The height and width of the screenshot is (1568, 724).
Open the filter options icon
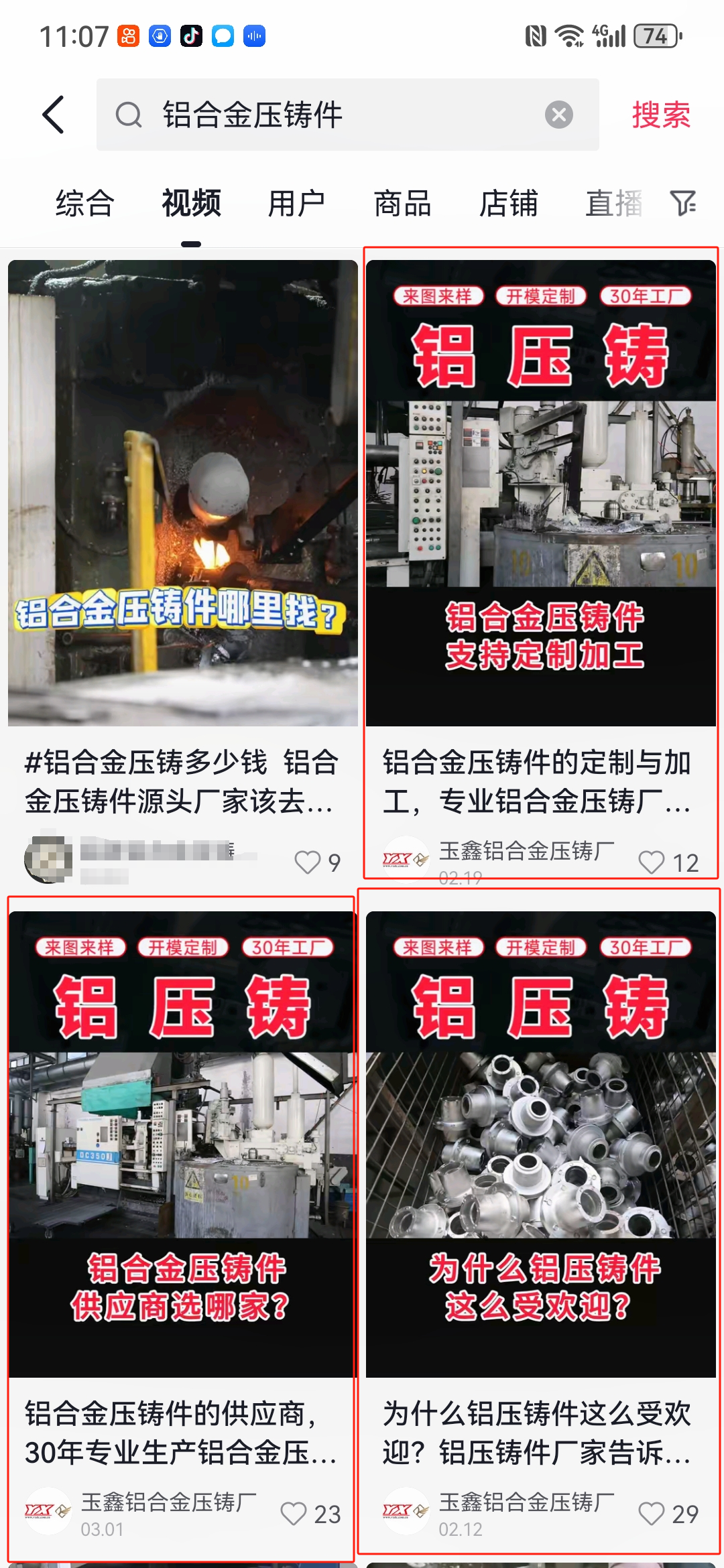[x=683, y=203]
